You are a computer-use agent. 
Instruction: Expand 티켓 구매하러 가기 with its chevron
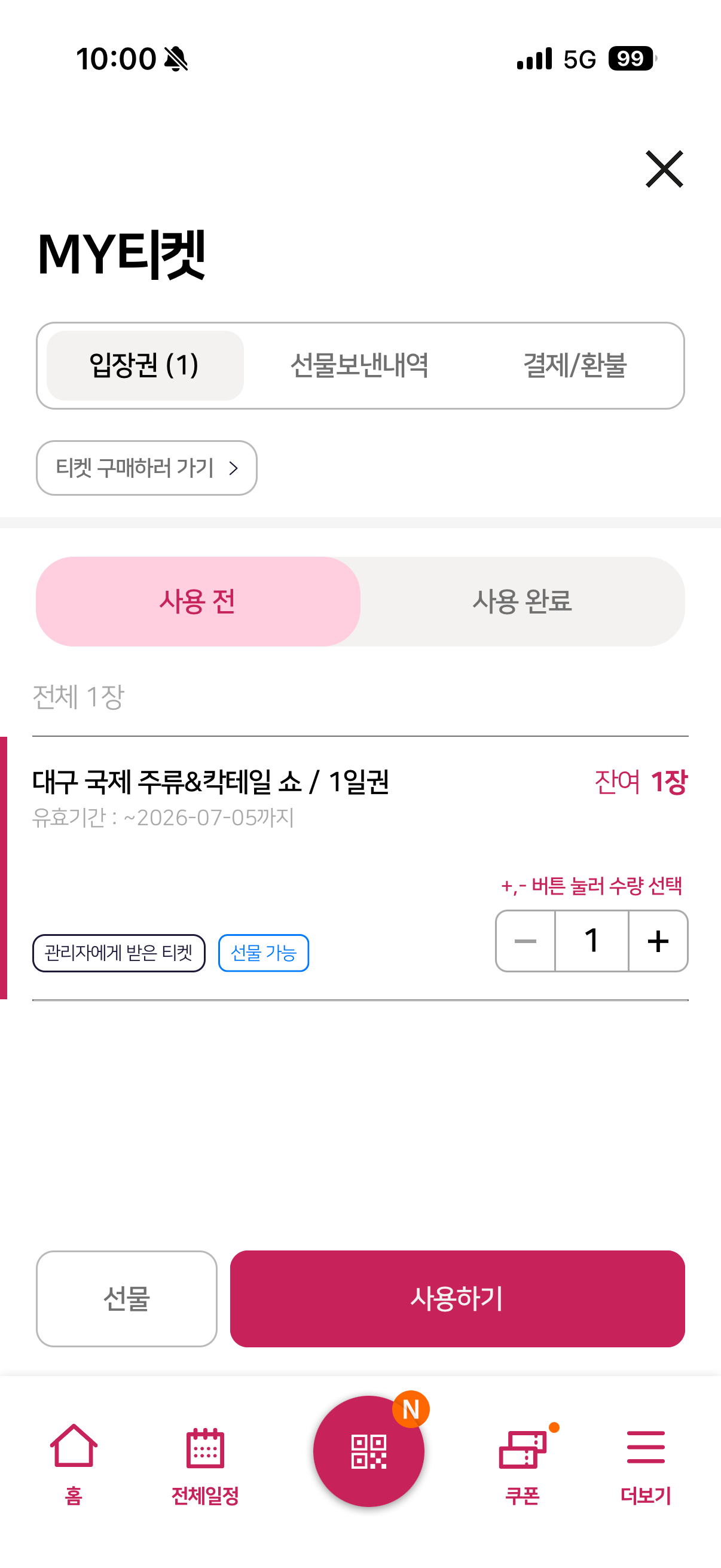coord(146,468)
